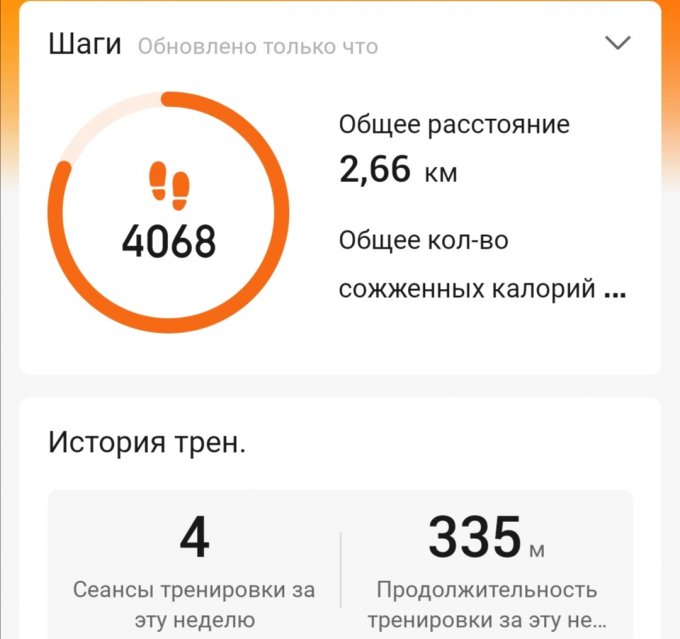Expand the Шаги card chevron
Image resolution: width=680 pixels, height=639 pixels.
(x=619, y=43)
